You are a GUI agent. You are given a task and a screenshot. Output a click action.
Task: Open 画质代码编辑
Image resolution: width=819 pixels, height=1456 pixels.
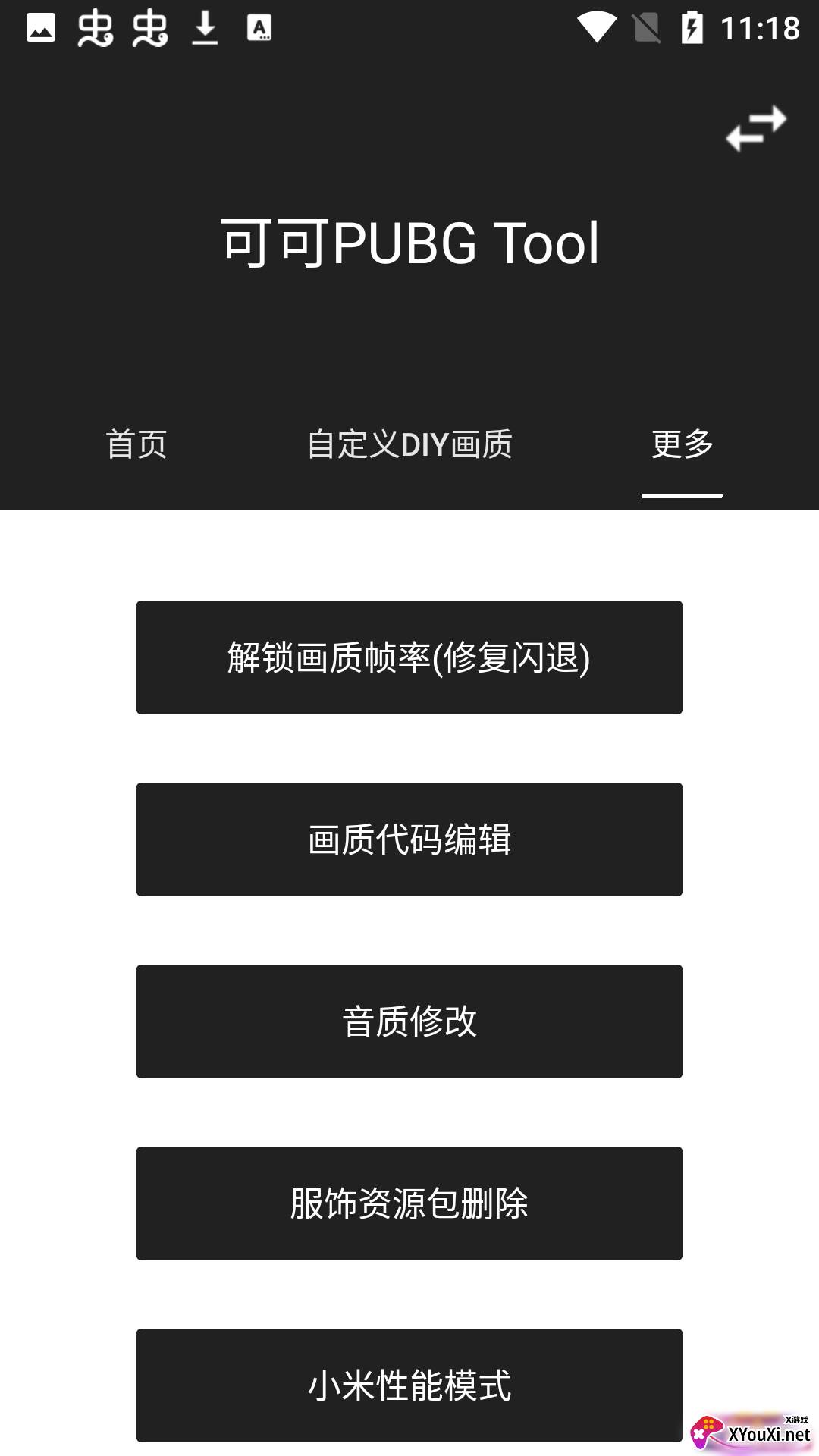pyautogui.click(x=409, y=839)
